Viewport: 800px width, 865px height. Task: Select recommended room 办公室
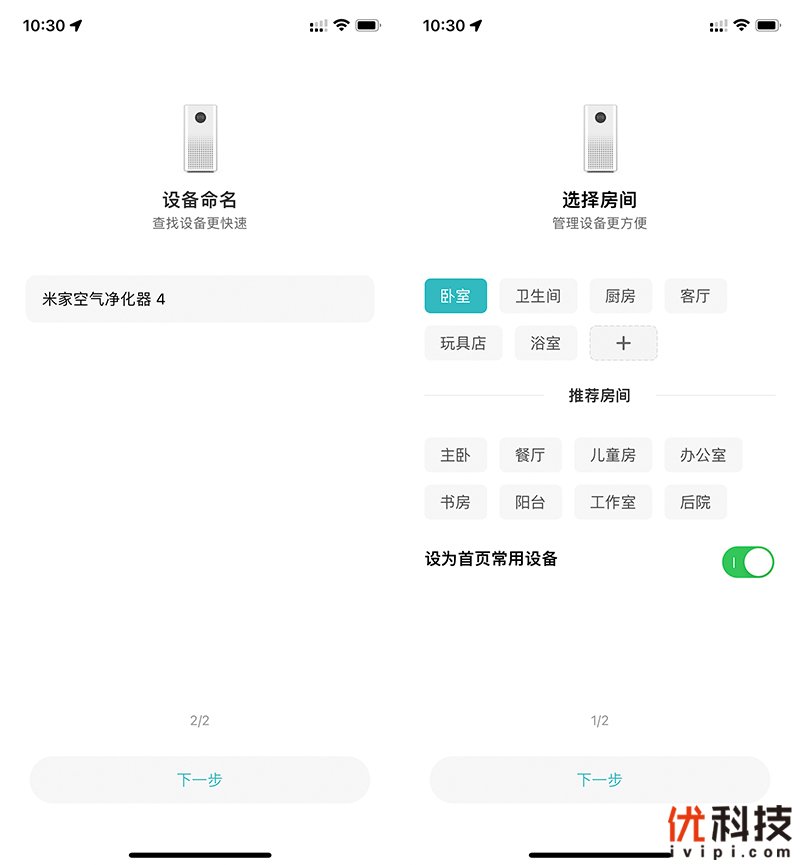(703, 455)
